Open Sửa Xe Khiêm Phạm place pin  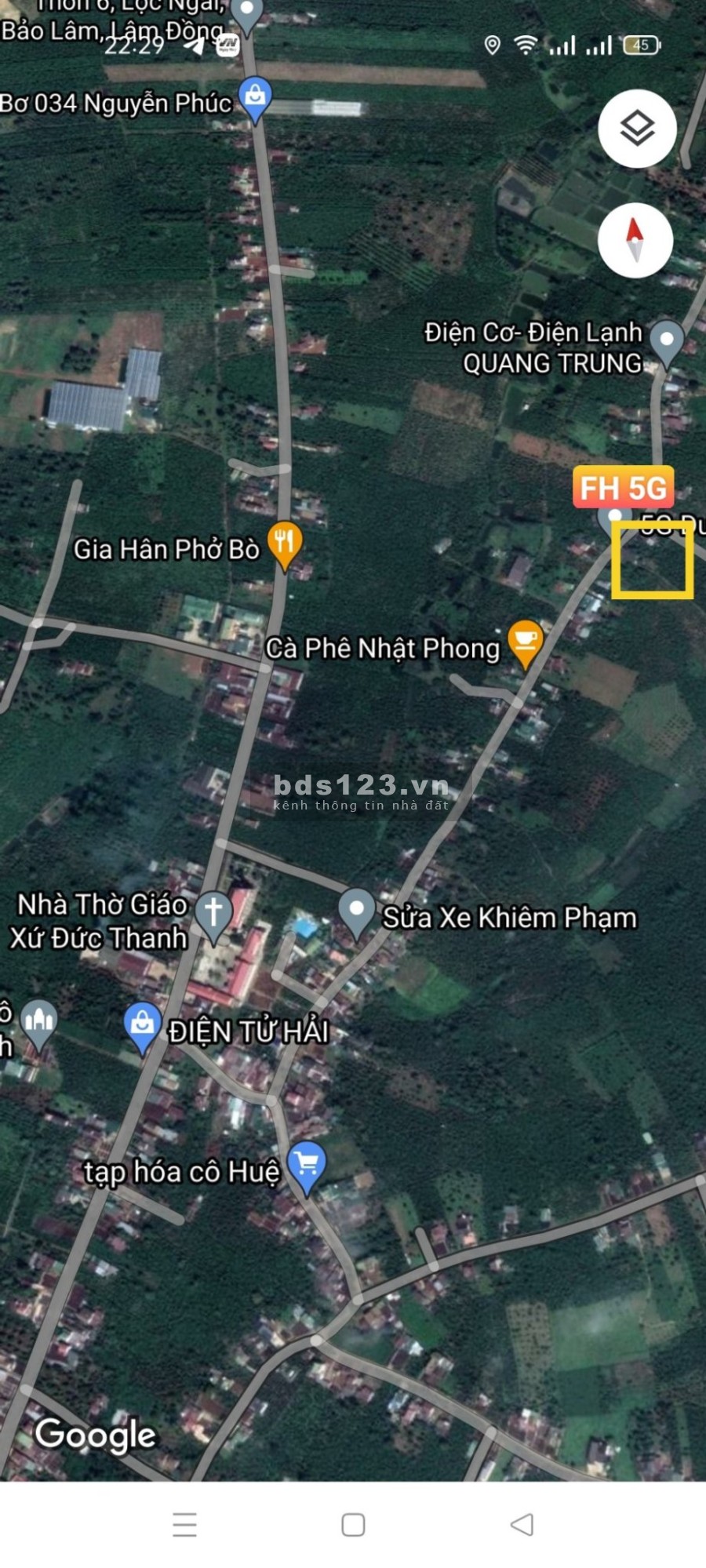356,911
